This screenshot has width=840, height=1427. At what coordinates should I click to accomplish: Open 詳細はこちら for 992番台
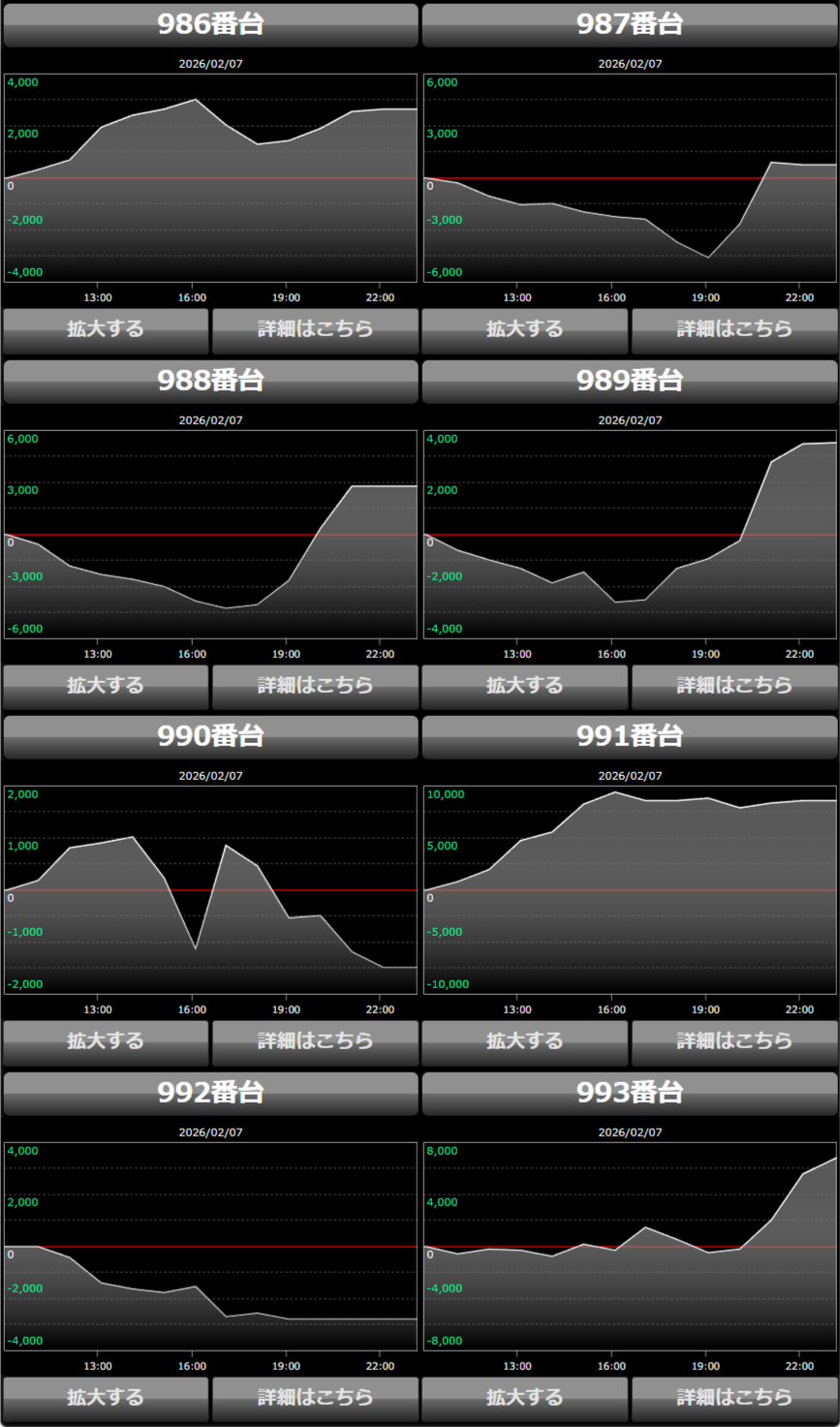point(315,1398)
